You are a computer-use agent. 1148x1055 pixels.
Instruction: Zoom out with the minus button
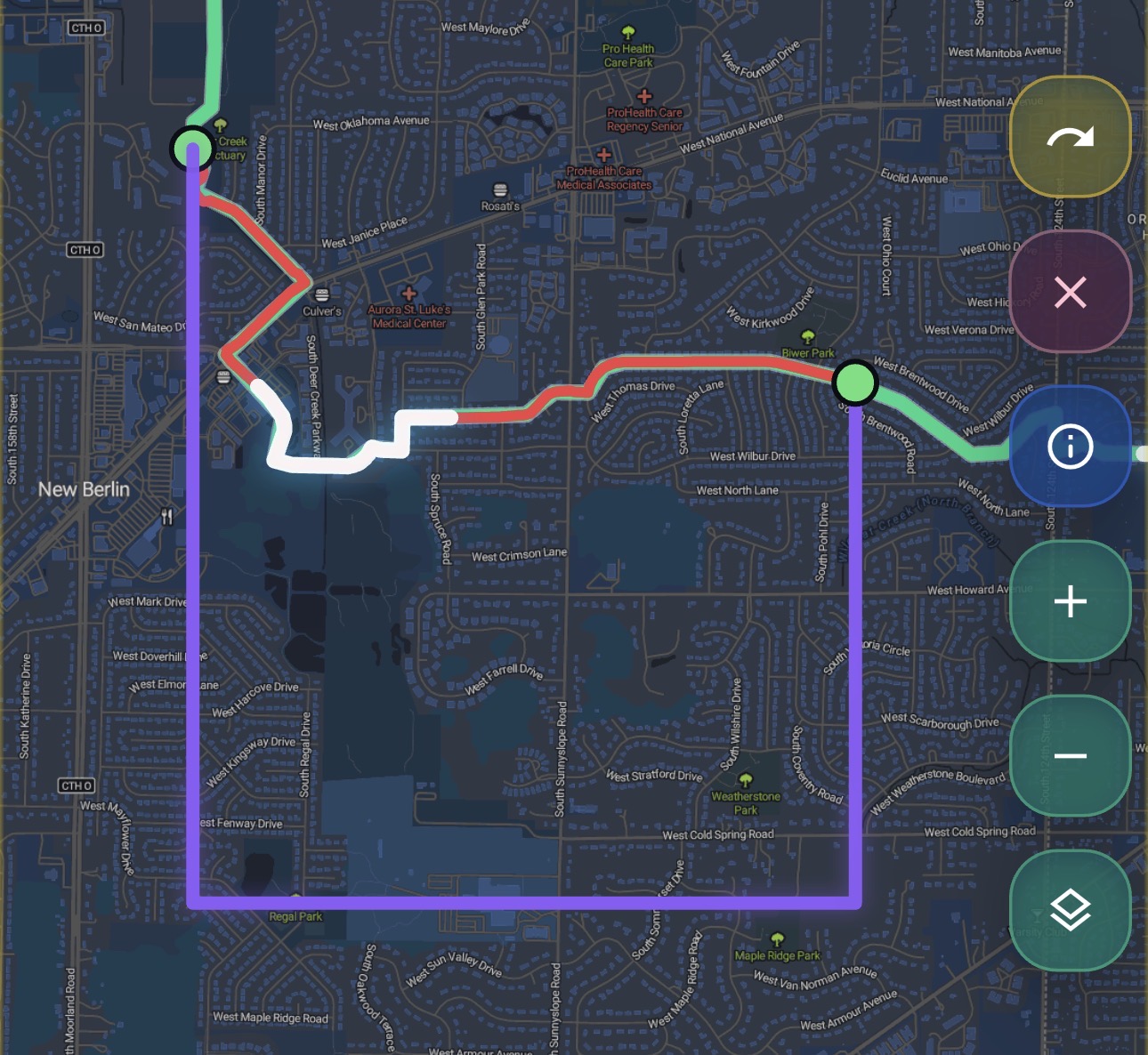(x=1070, y=756)
